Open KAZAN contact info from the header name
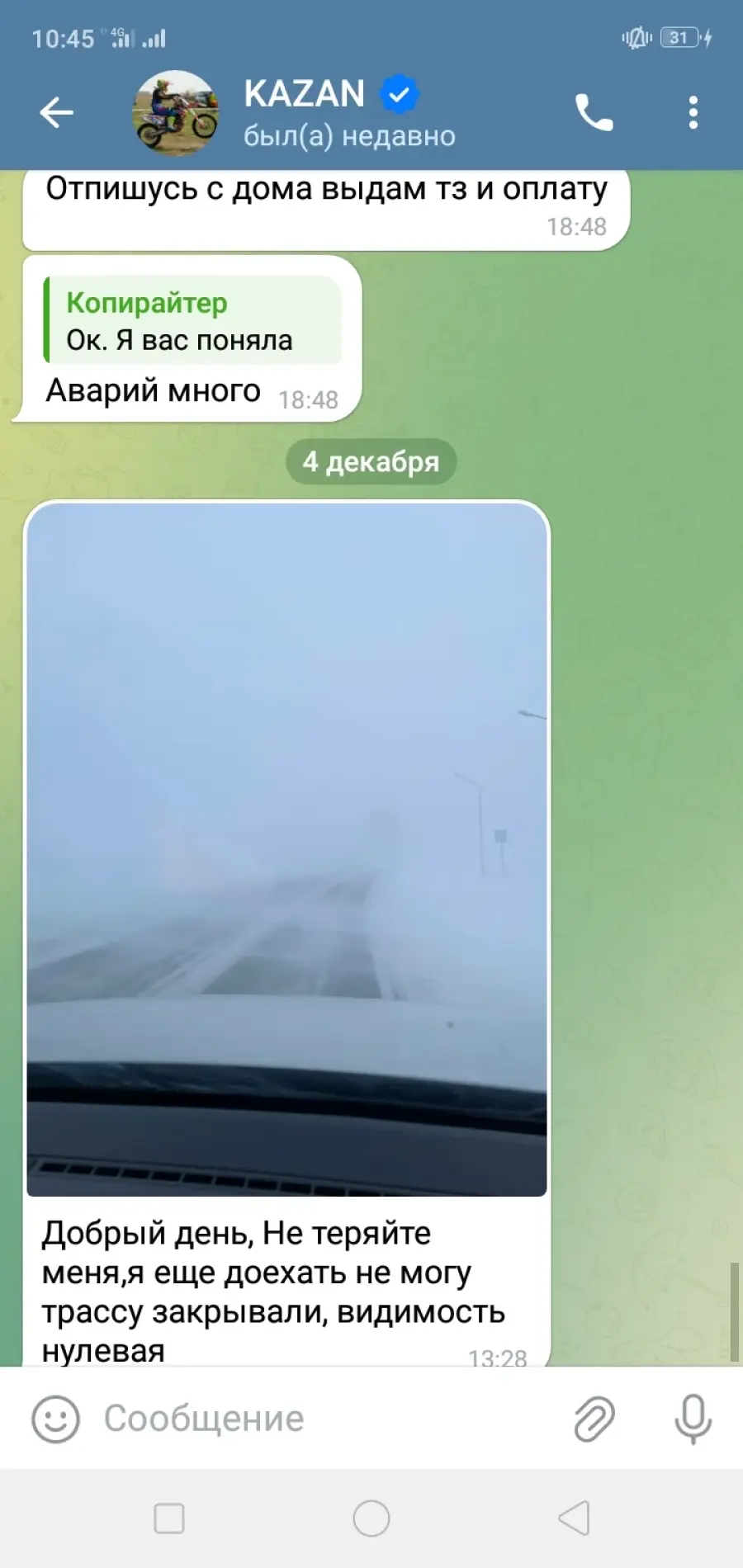 point(305,93)
